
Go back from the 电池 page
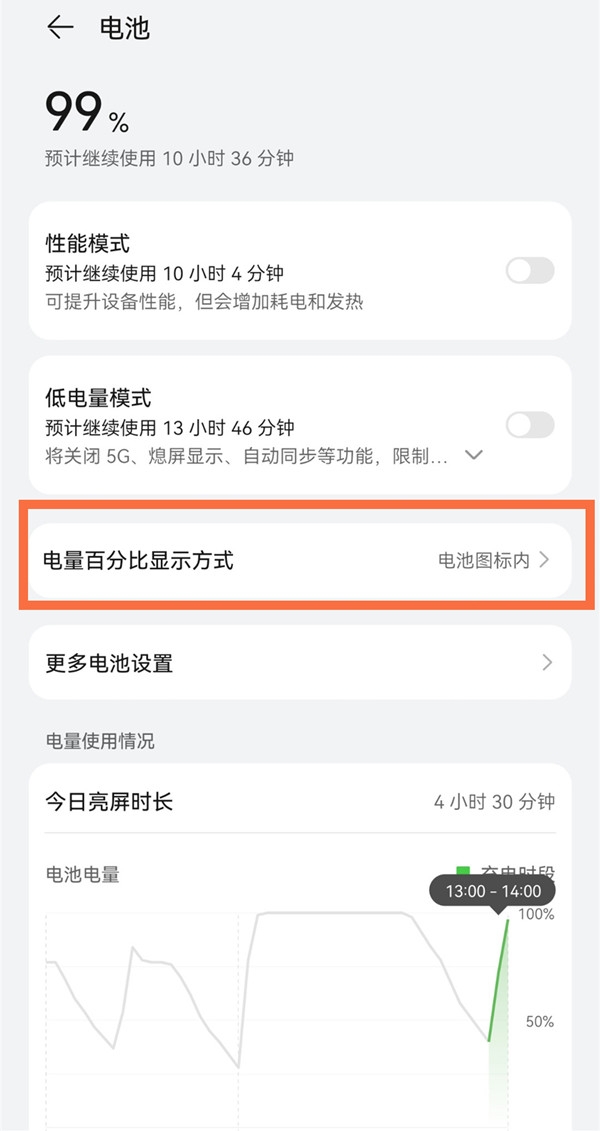coord(61,28)
